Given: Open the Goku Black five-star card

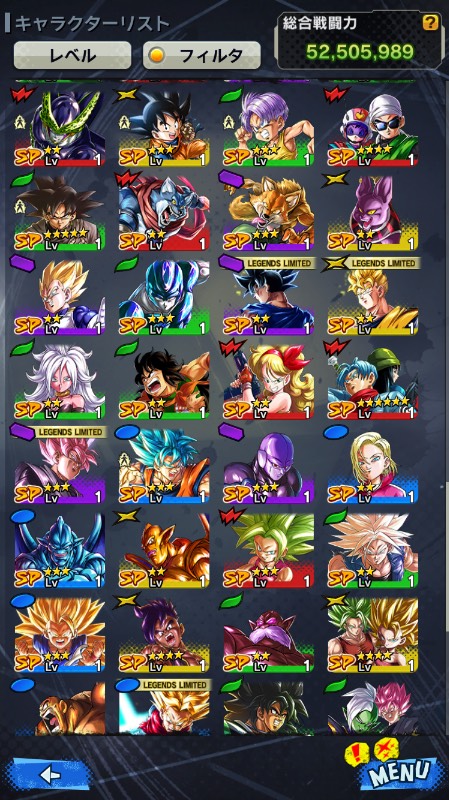Looking at the screenshot, I should (60, 213).
